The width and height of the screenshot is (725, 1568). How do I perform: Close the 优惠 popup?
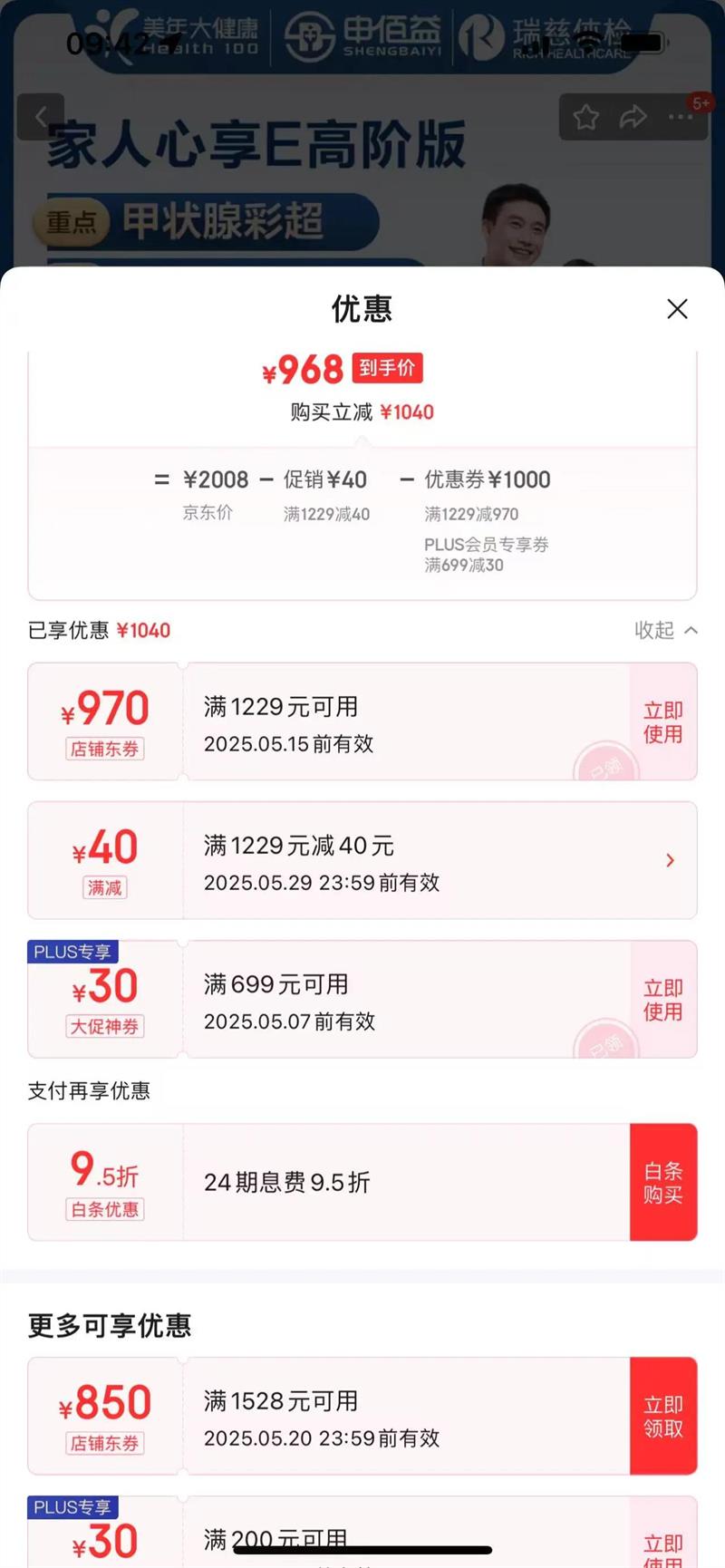677,309
